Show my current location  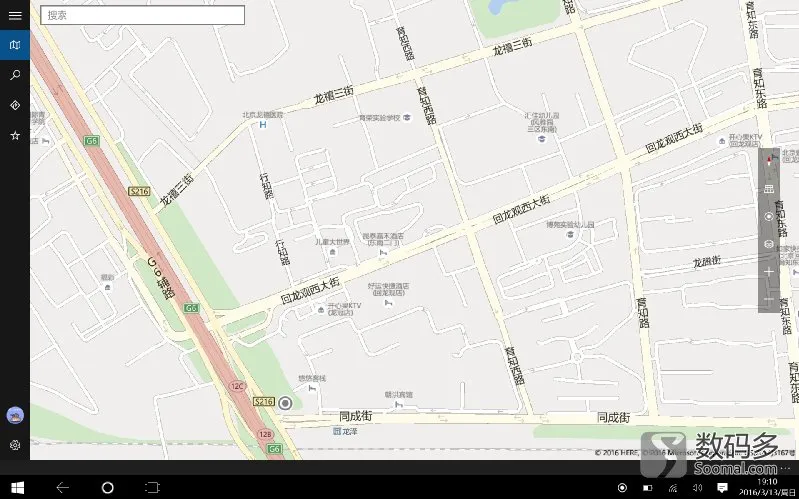pyautogui.click(x=768, y=216)
